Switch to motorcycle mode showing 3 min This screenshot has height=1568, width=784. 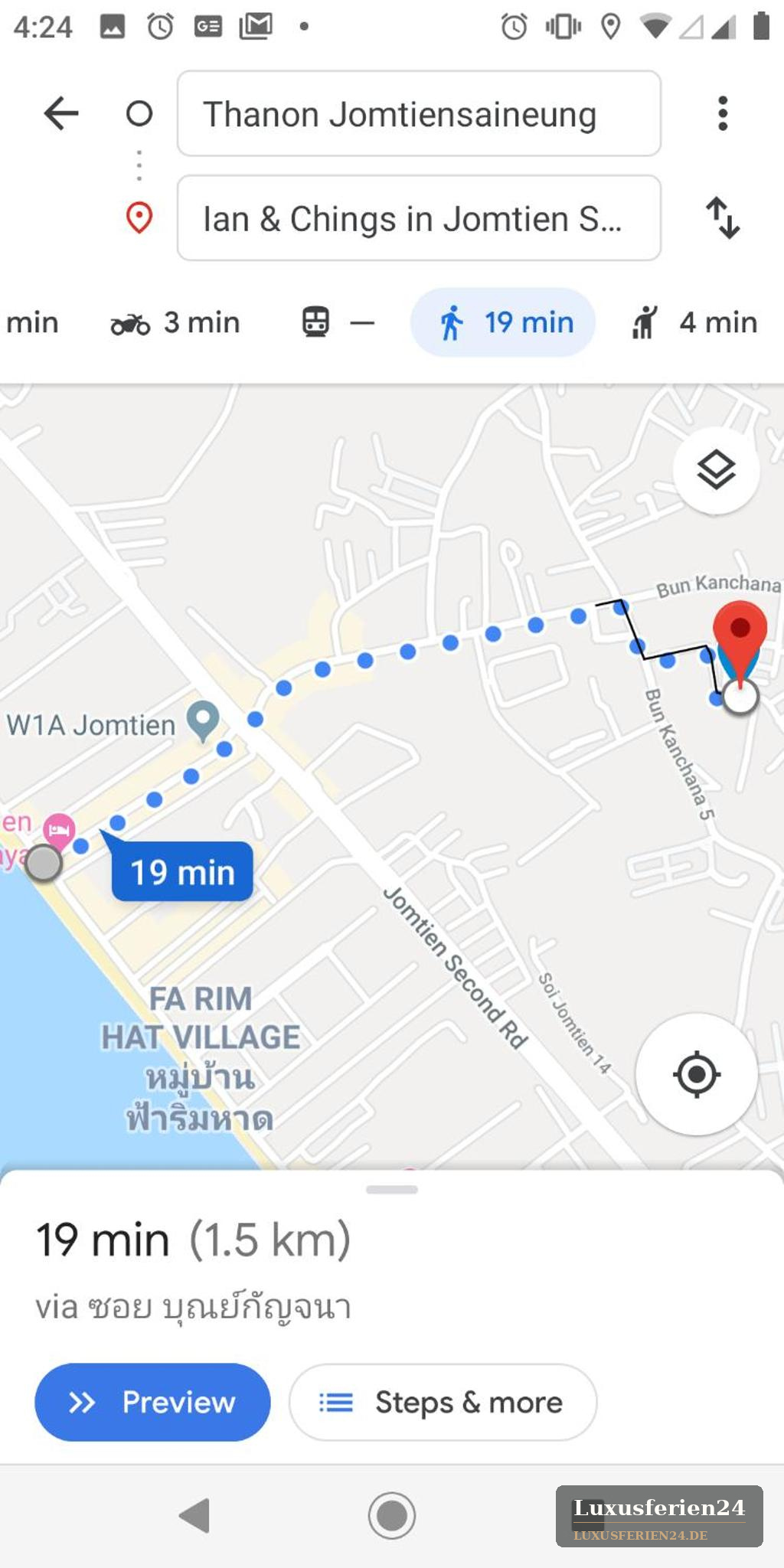point(175,322)
